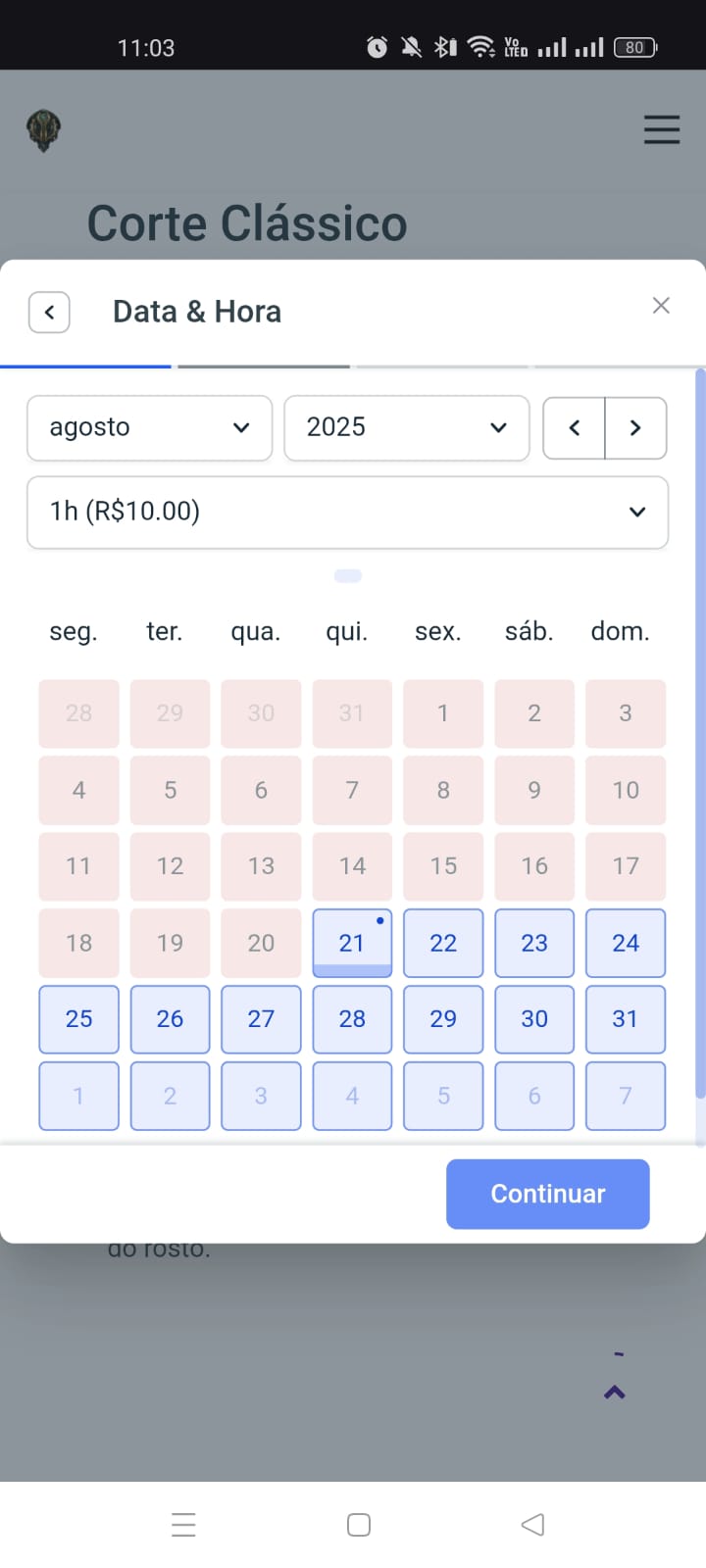This screenshot has height=1568, width=706.
Task: Choose August 23 as the date
Action: pyautogui.click(x=534, y=943)
